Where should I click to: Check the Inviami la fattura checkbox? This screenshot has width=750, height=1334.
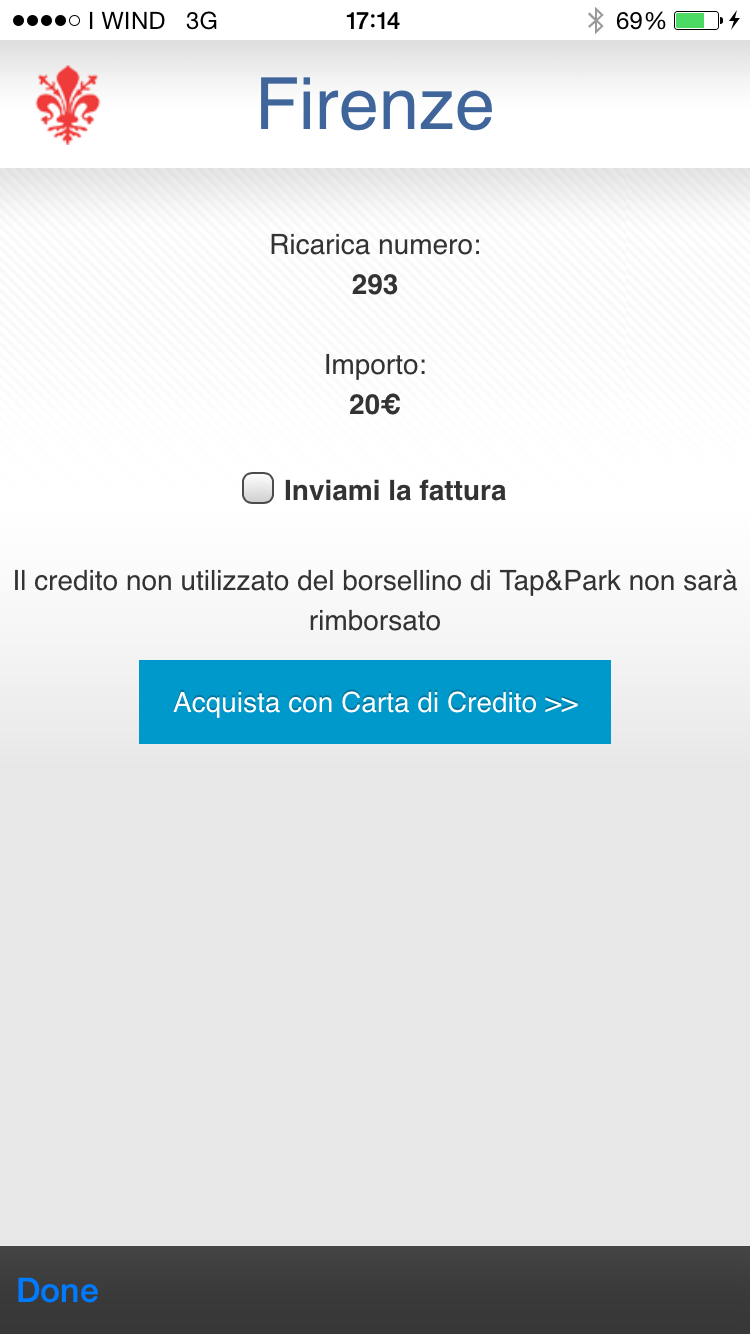point(258,489)
